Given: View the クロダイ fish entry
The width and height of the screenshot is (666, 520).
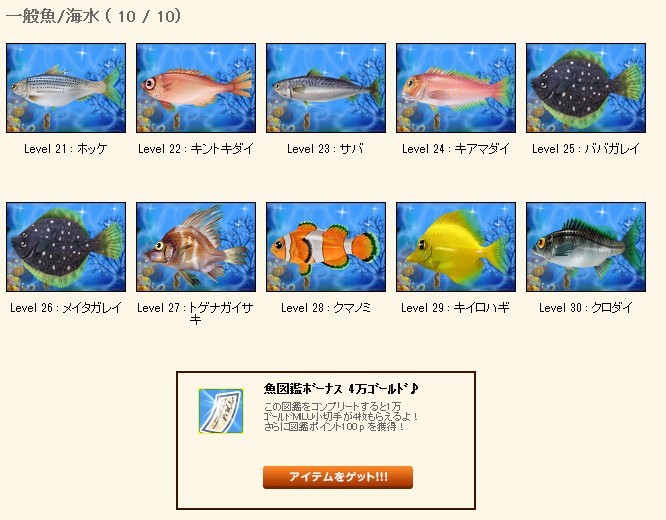Looking at the screenshot, I should coord(586,247).
